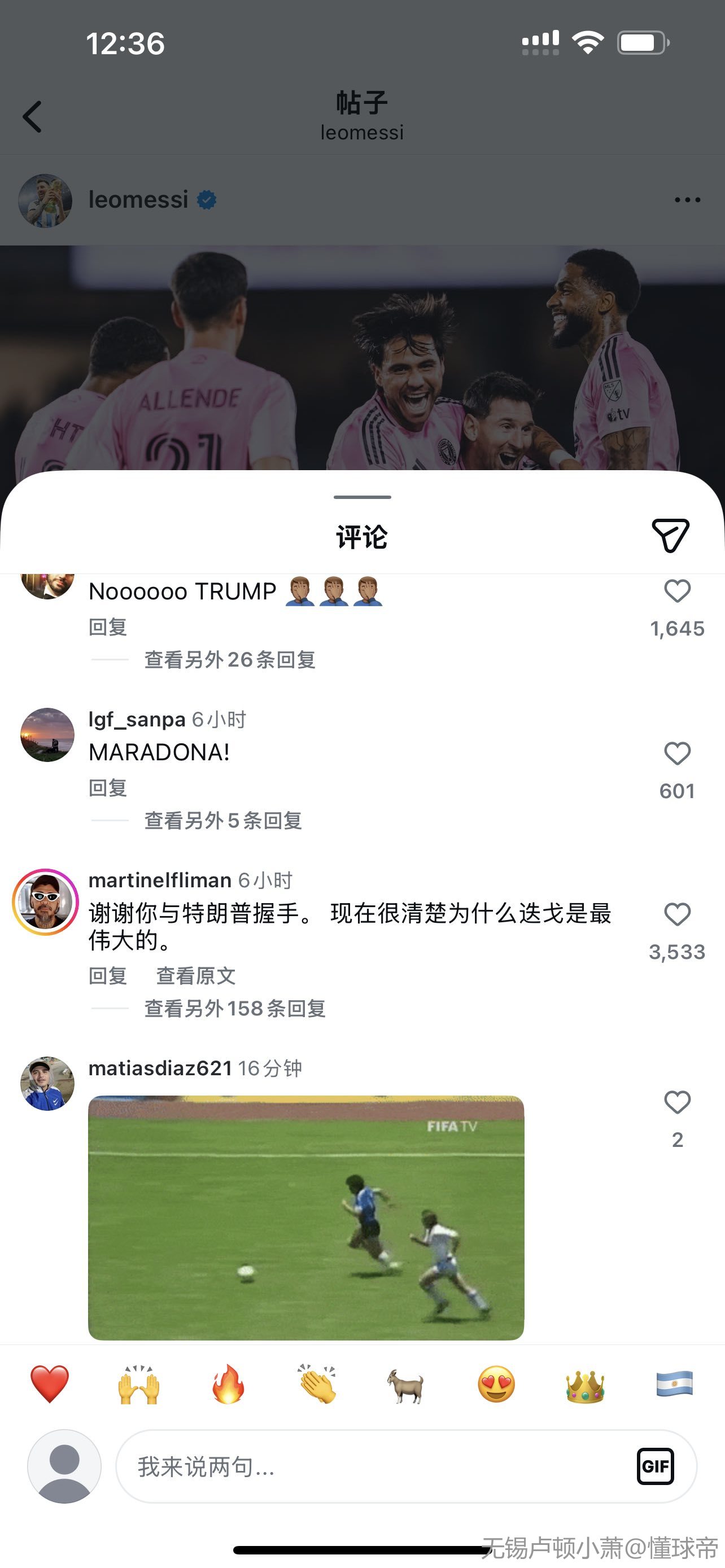This screenshot has width=725, height=1568.
Task: Pick the goat emoji quick reaction
Action: [406, 1383]
